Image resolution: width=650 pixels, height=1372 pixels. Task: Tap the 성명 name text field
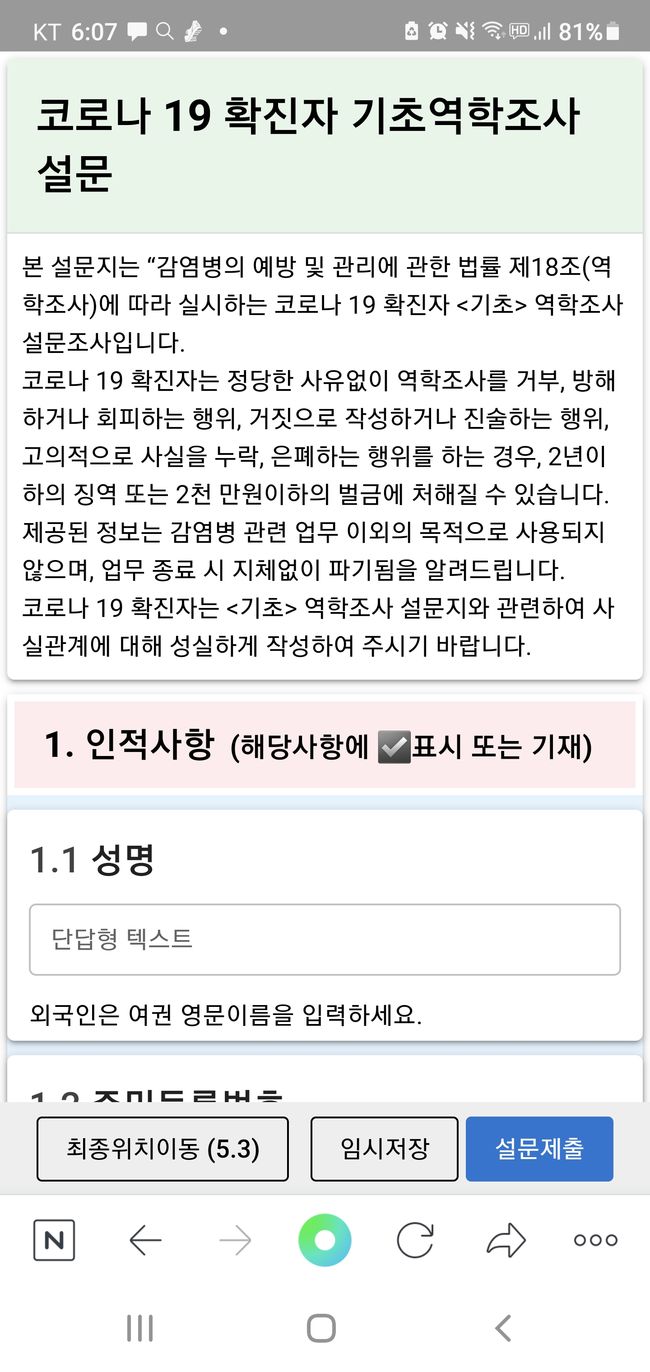point(324,939)
